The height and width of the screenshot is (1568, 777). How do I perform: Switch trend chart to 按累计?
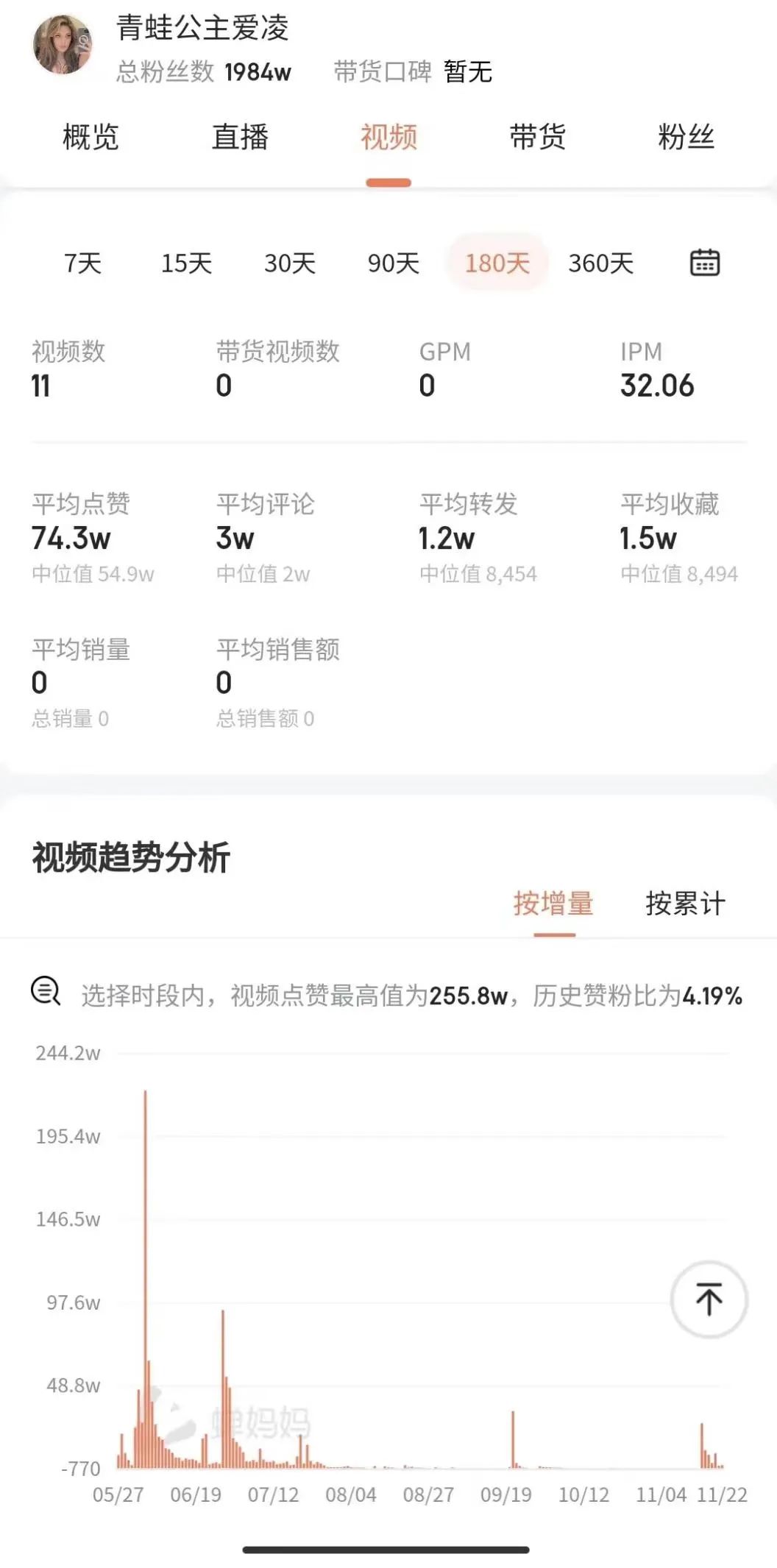pyautogui.click(x=685, y=904)
